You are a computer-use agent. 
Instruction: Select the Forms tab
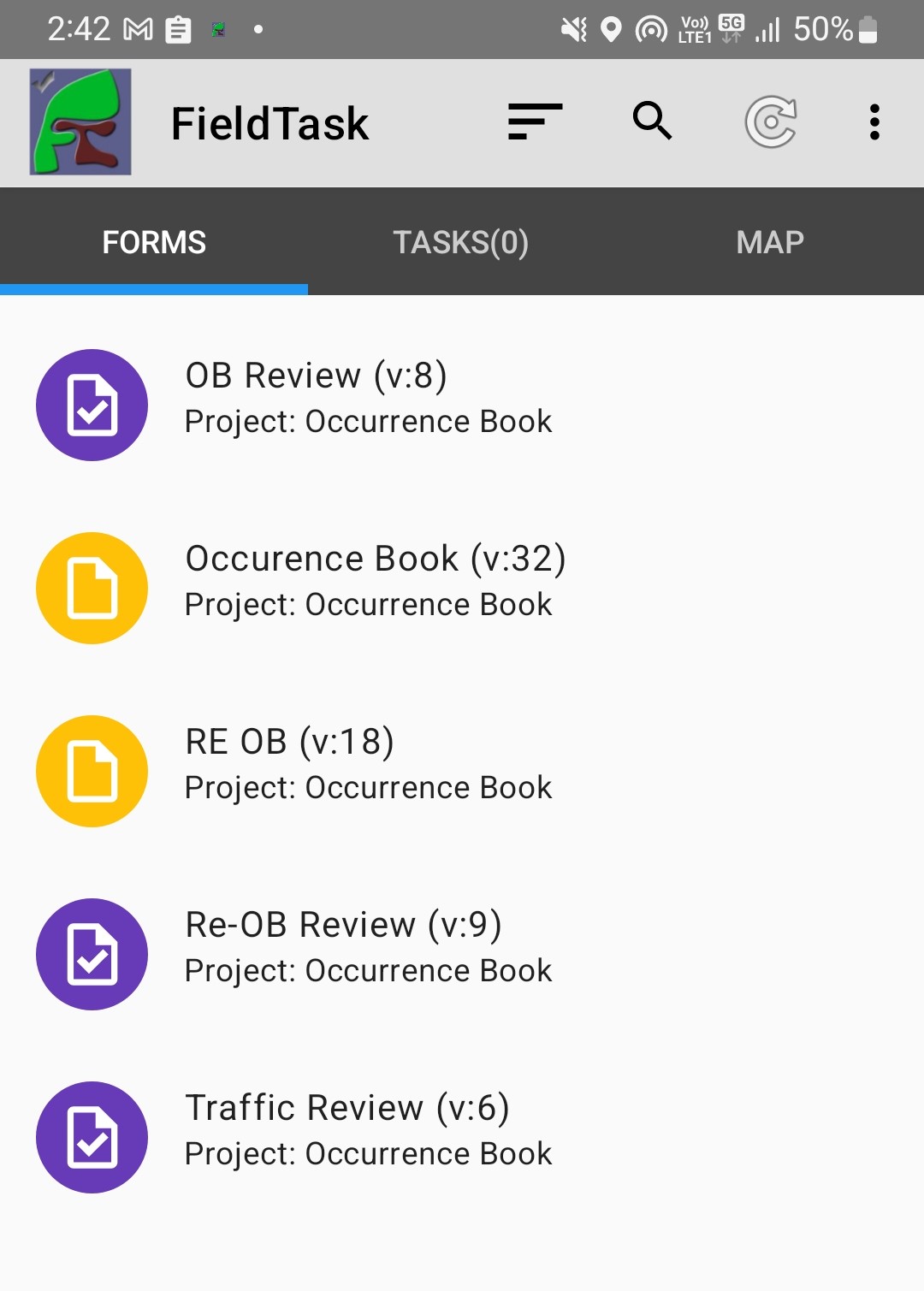[154, 242]
